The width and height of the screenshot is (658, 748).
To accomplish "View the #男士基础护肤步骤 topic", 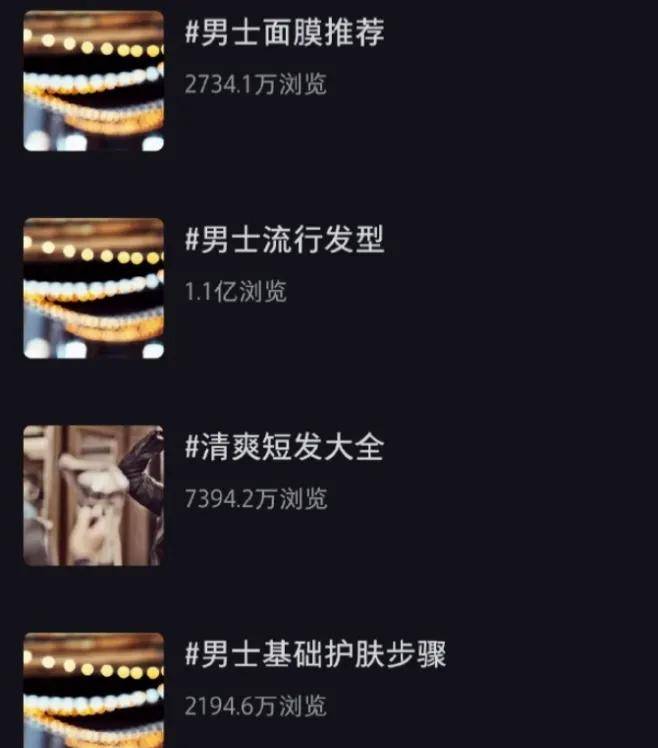I will coord(316,655).
